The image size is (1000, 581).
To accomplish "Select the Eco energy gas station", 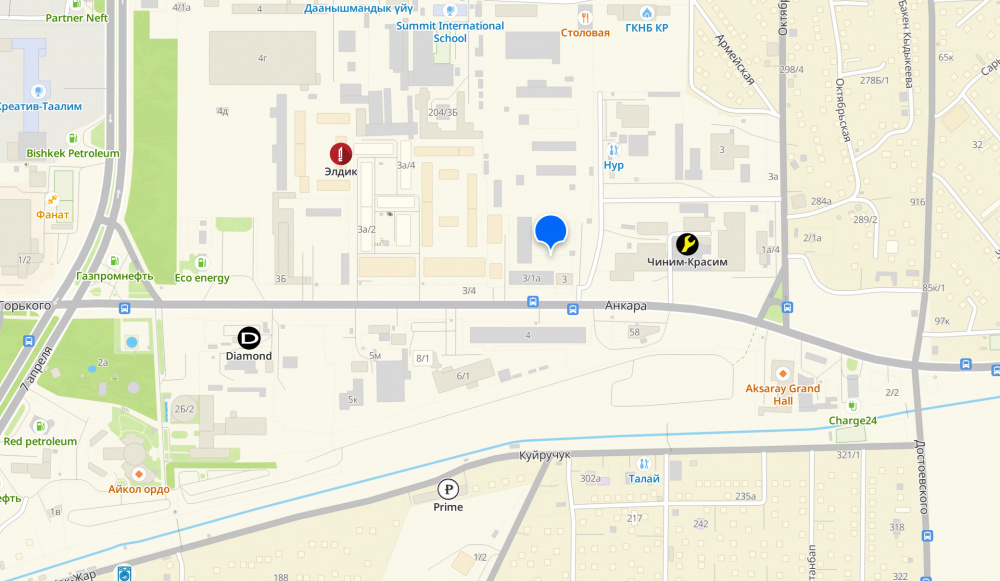I will pyautogui.click(x=202, y=262).
